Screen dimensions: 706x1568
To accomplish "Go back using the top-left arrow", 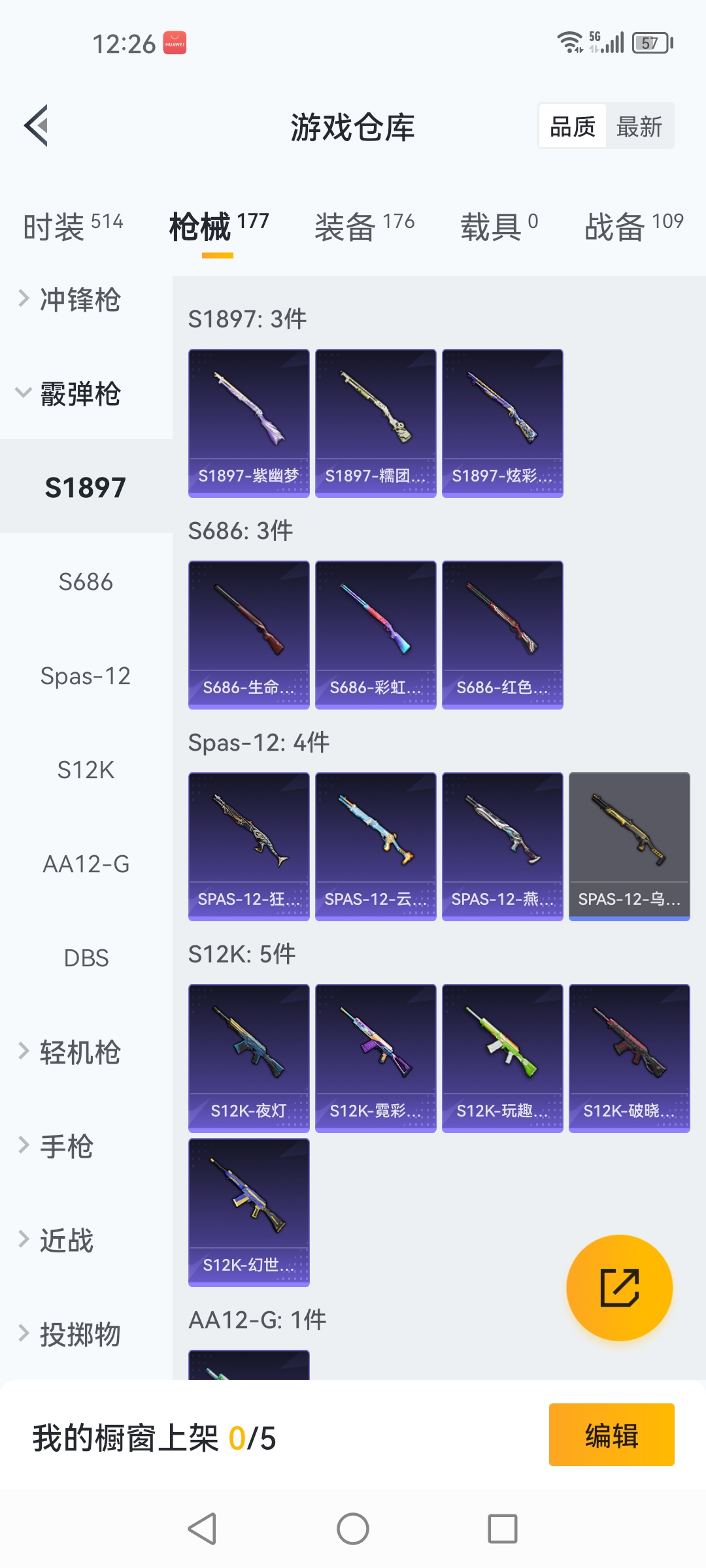I will [x=37, y=125].
